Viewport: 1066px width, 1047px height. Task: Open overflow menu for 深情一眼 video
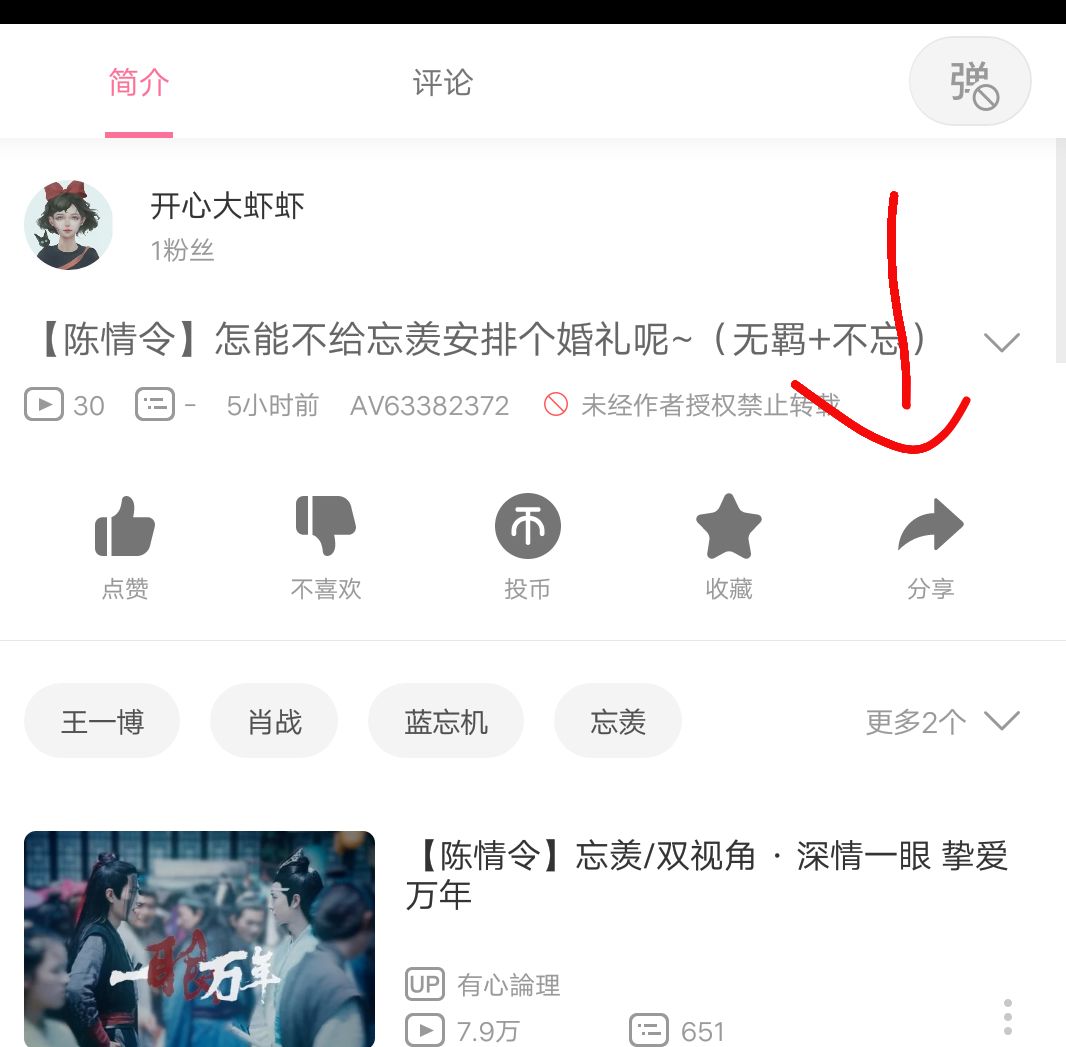(x=1007, y=1017)
